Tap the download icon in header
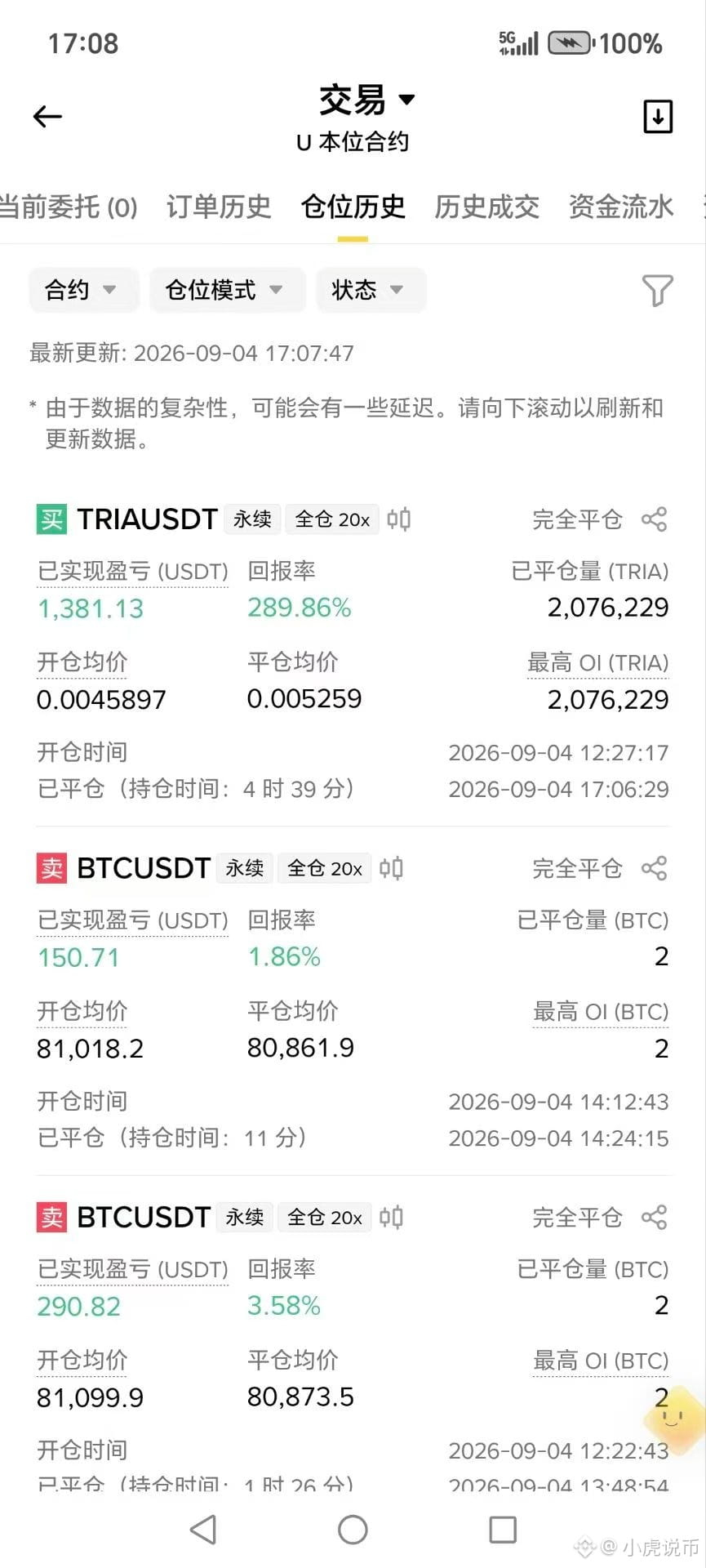Viewport: 706px width, 1568px height. 658,117
